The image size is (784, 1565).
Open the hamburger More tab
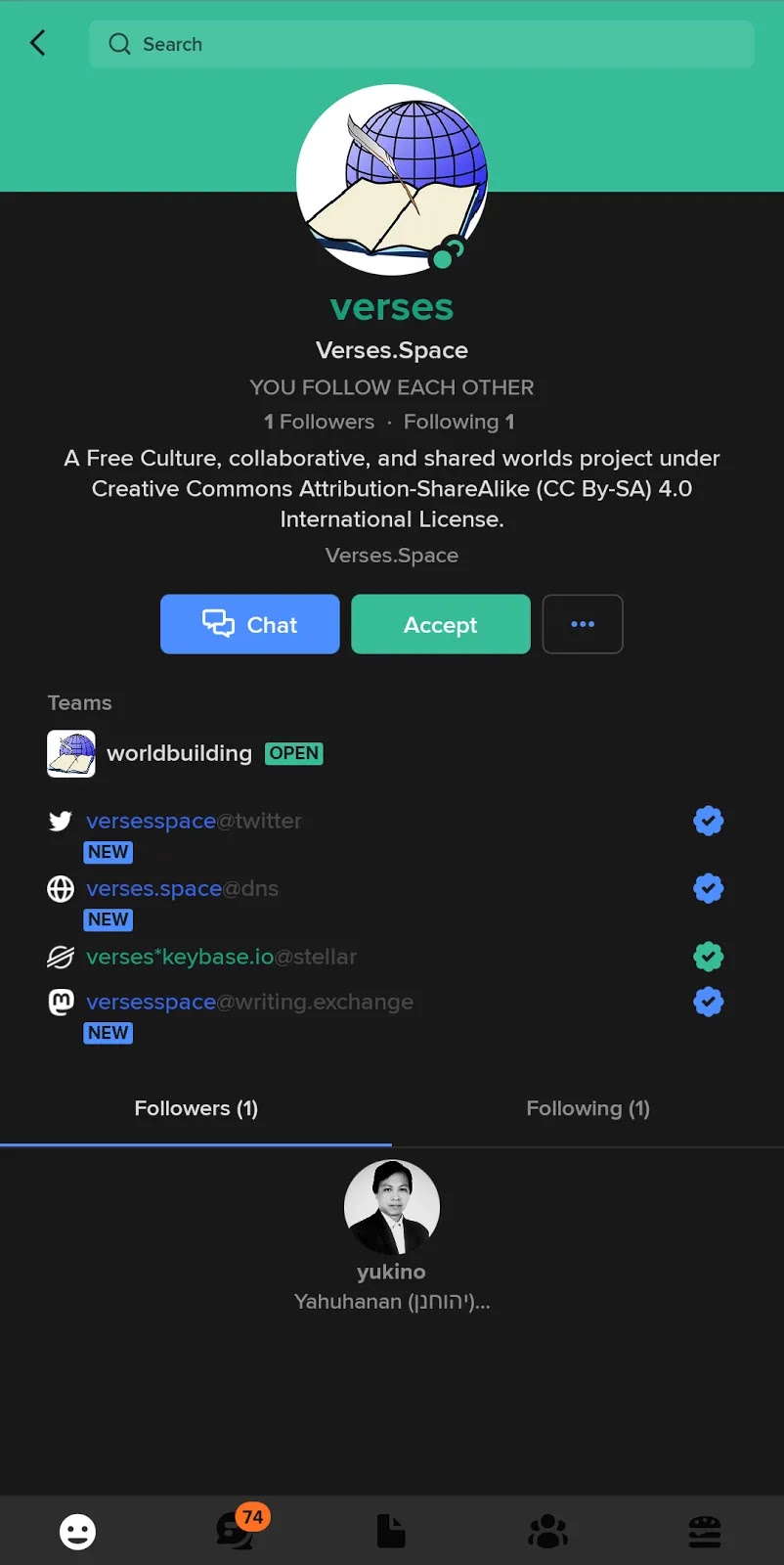pyautogui.click(x=705, y=1531)
